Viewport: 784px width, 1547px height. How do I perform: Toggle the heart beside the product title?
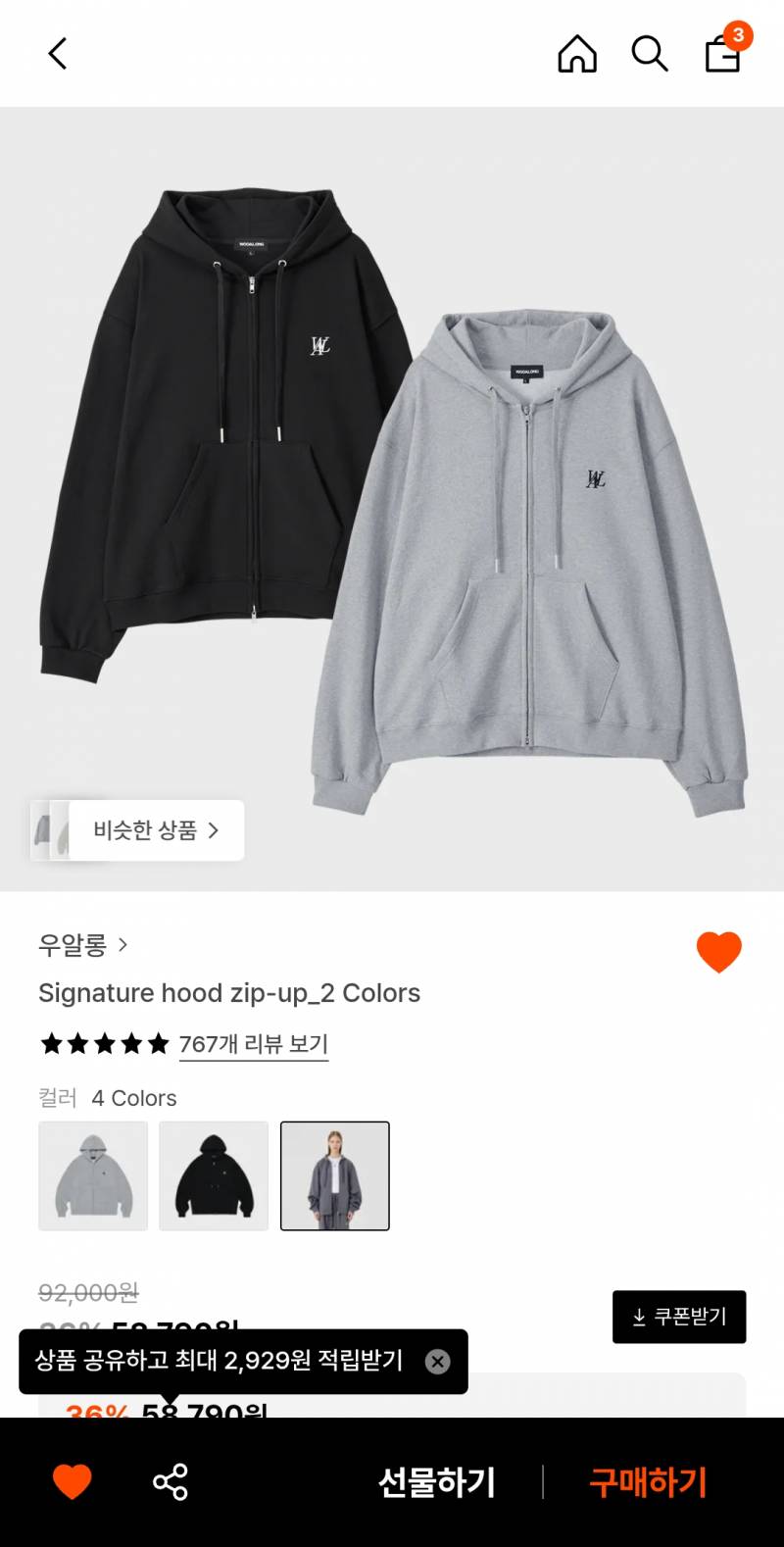(x=719, y=952)
